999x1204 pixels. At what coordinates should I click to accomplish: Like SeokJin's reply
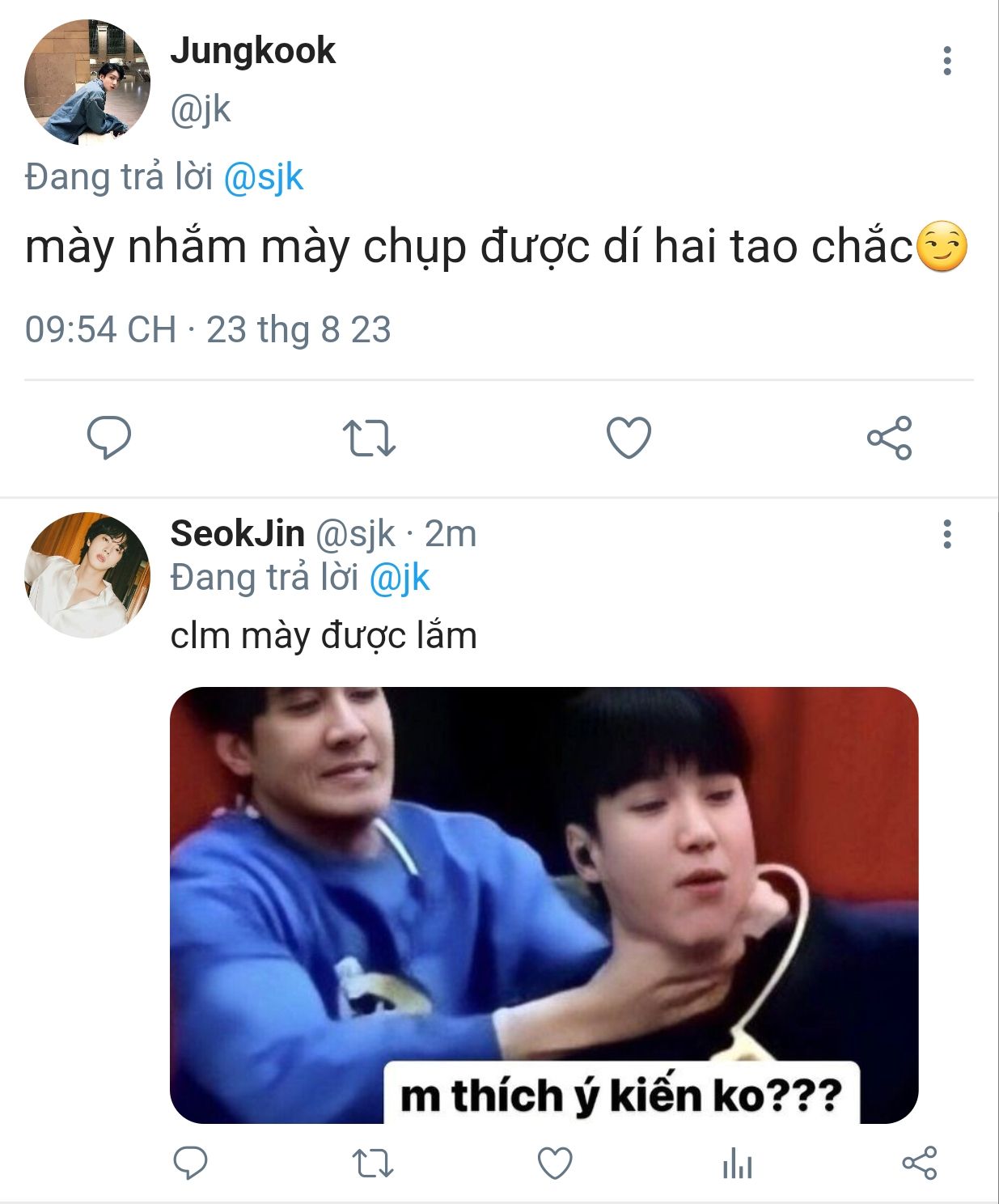(x=555, y=1164)
